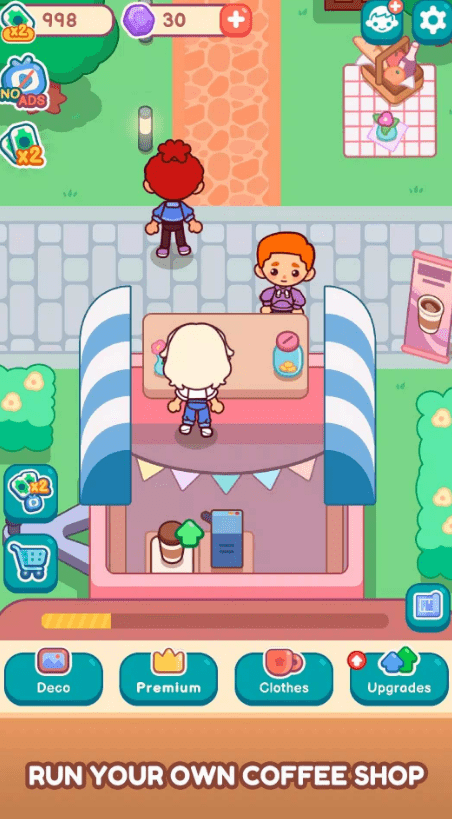Viewport: 452px width, 819px height.
Task: Open the No Ads offer
Action: pos(25,84)
